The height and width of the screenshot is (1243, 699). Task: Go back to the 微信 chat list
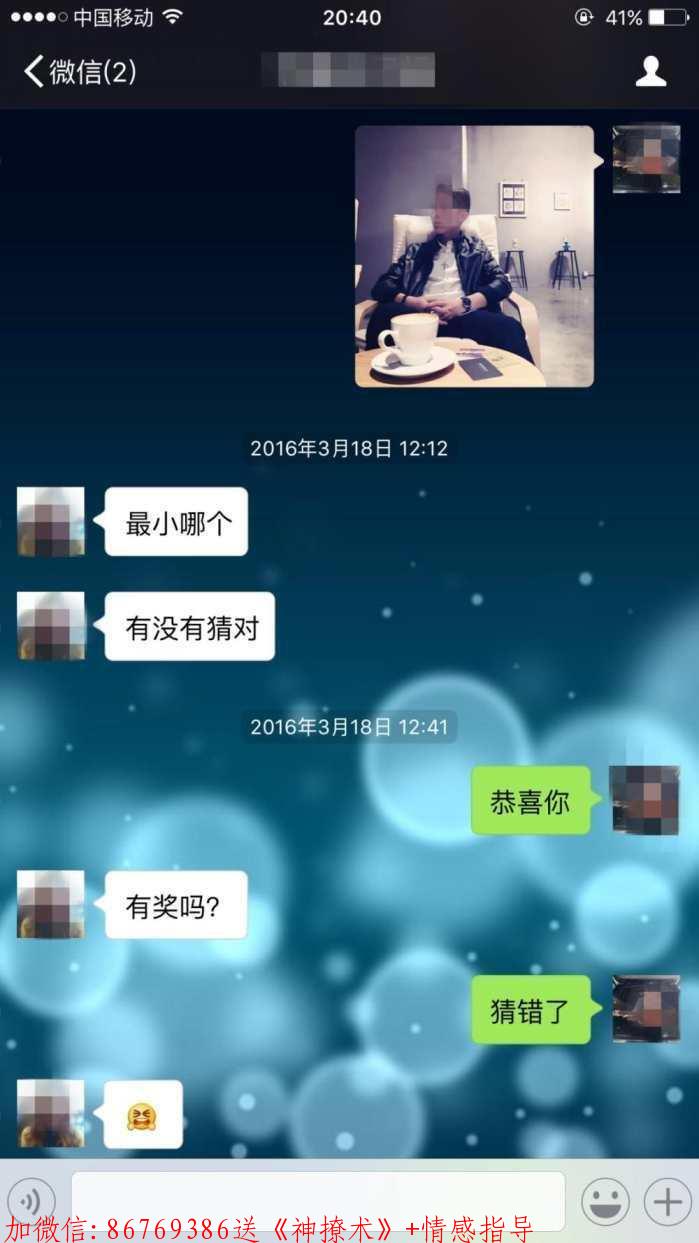tap(78, 72)
